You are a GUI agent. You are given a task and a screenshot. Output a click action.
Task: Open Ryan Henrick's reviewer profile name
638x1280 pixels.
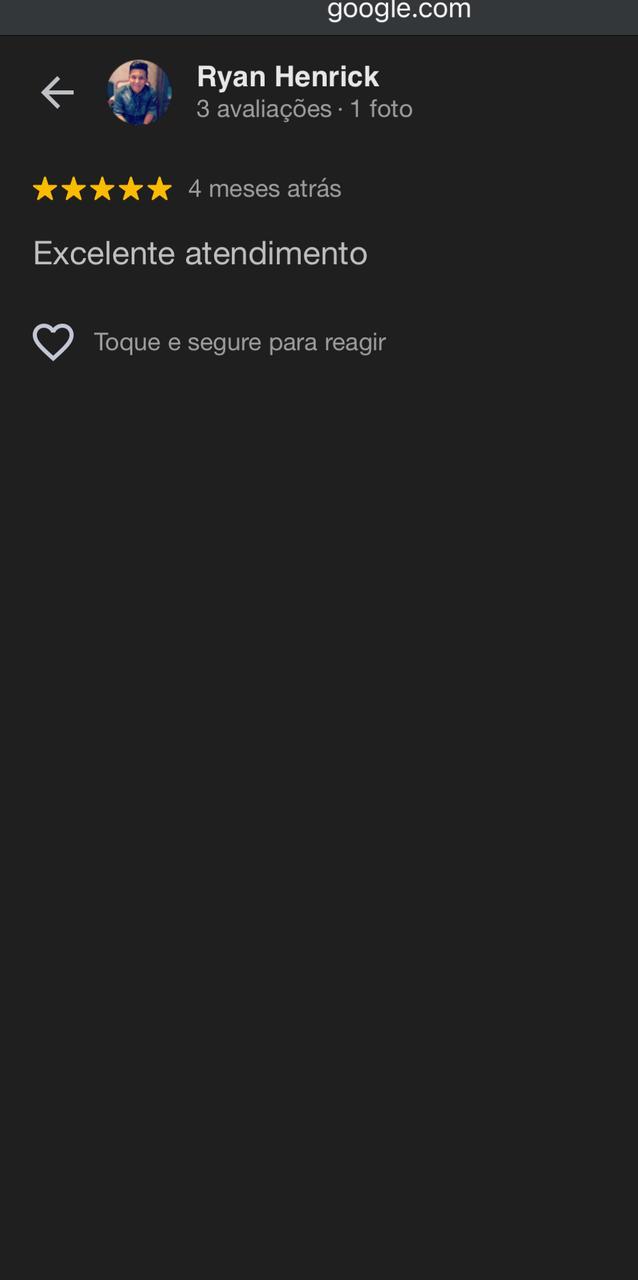click(x=288, y=77)
